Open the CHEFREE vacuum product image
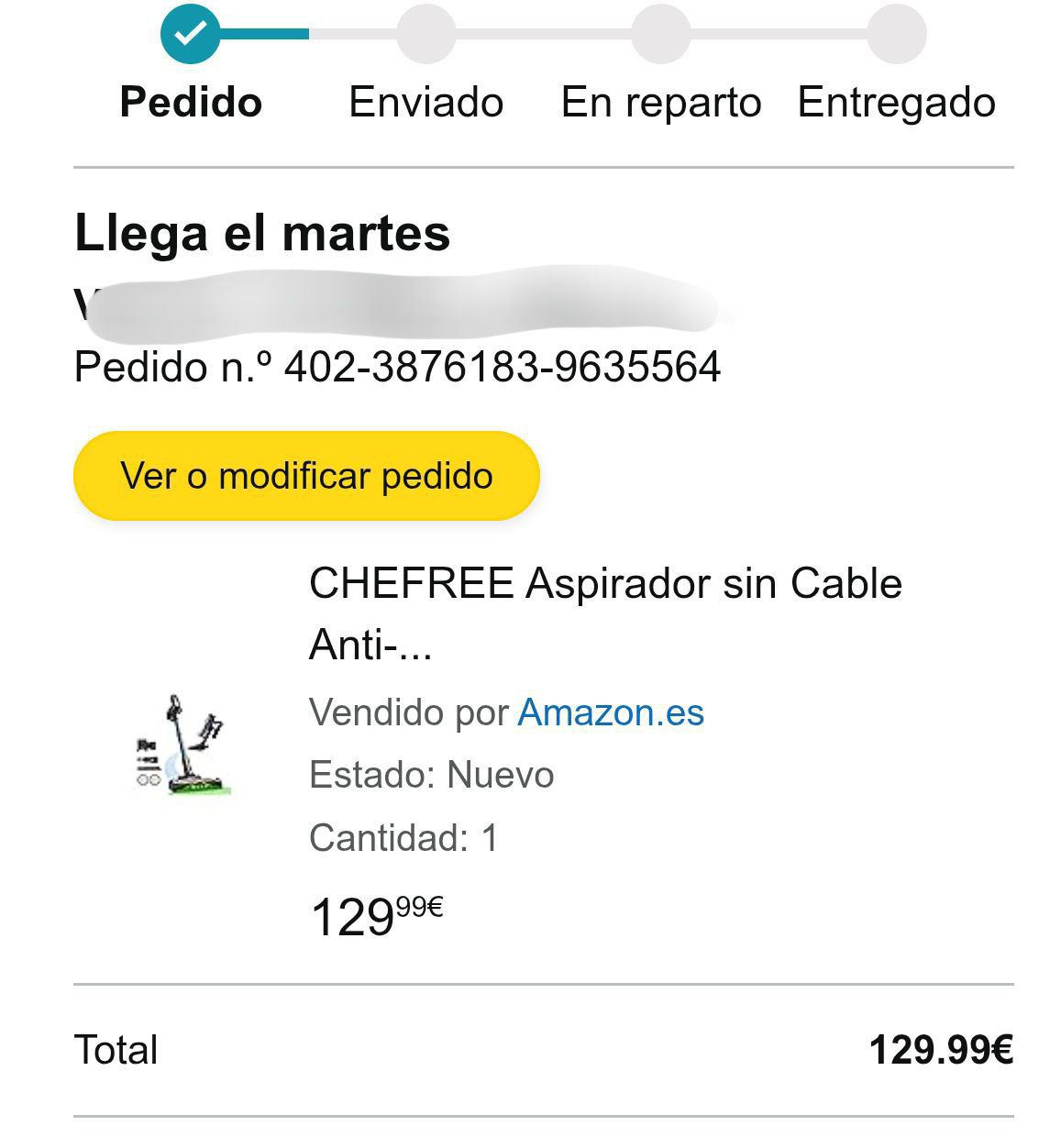Image resolution: width=1061 pixels, height=1148 pixels. (x=182, y=745)
